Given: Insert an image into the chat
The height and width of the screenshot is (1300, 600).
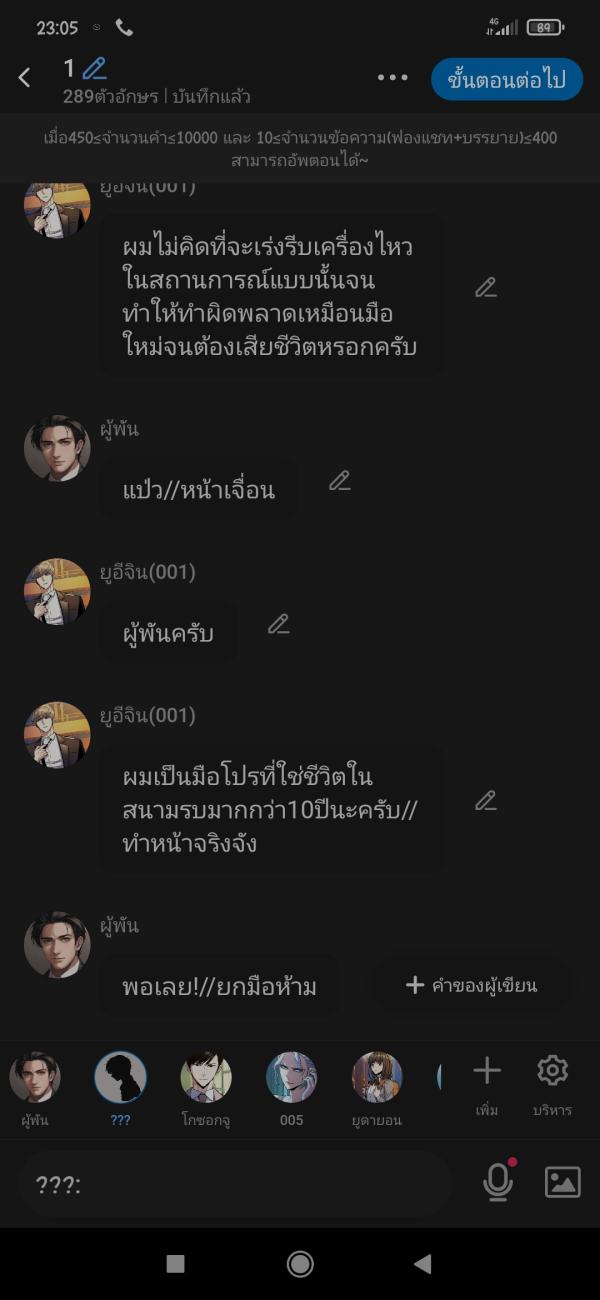Looking at the screenshot, I should [x=562, y=1183].
